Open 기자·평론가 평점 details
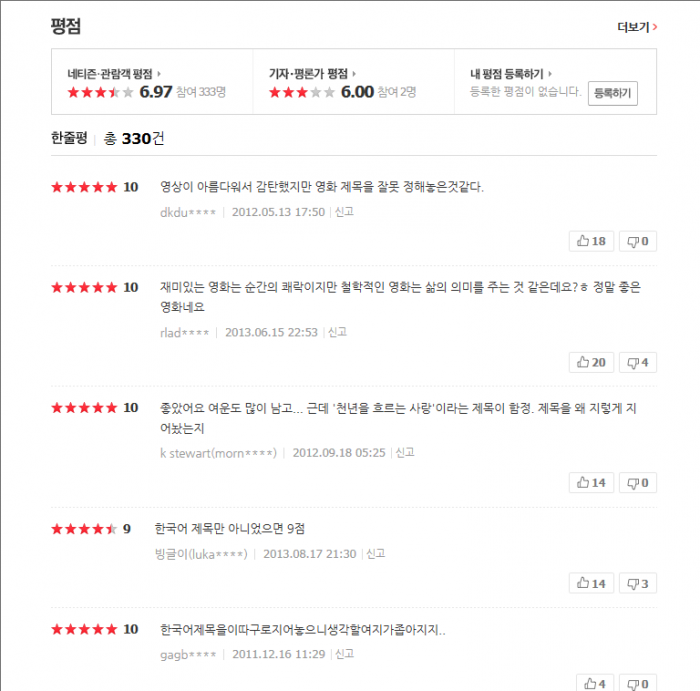The height and width of the screenshot is (691, 700). pos(311,74)
